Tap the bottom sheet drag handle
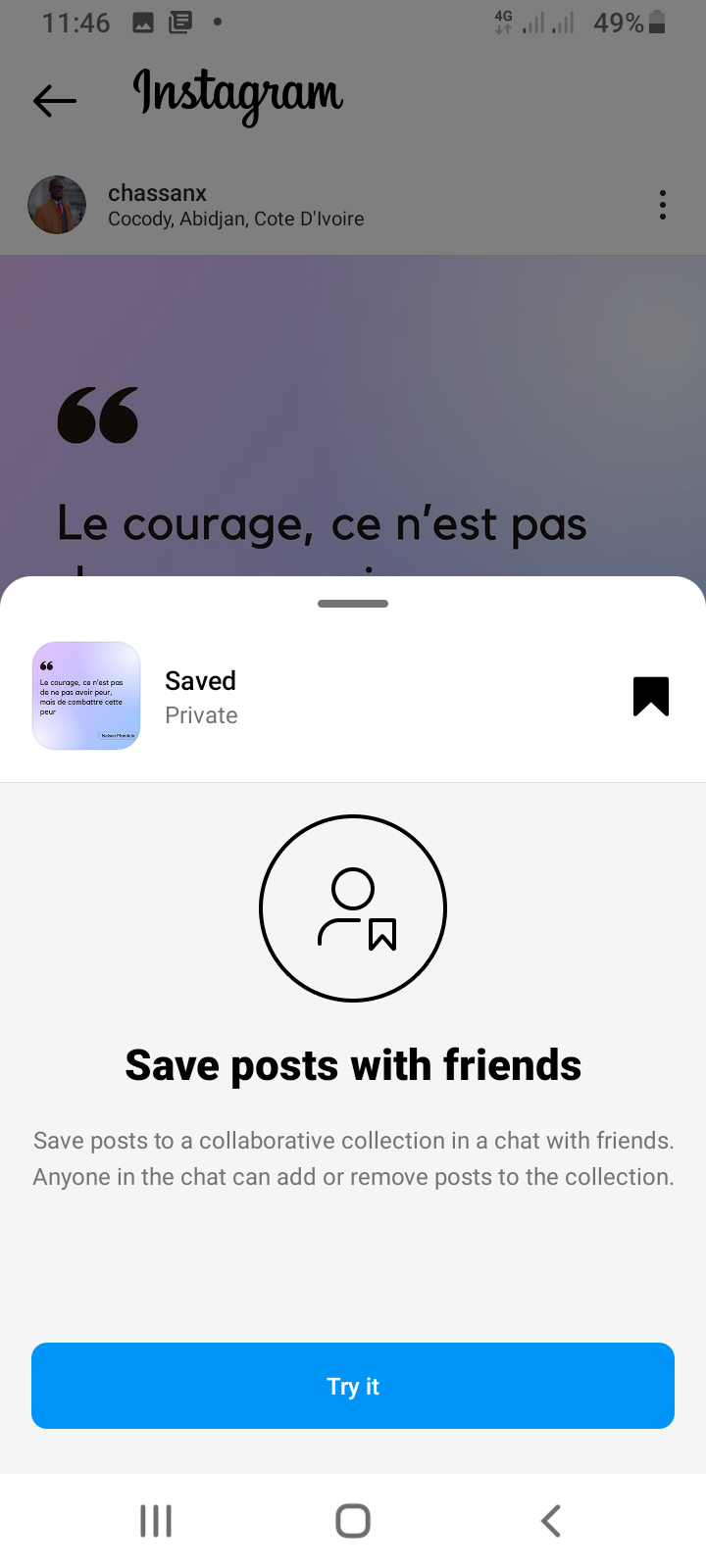The height and width of the screenshot is (1568, 706). (353, 604)
